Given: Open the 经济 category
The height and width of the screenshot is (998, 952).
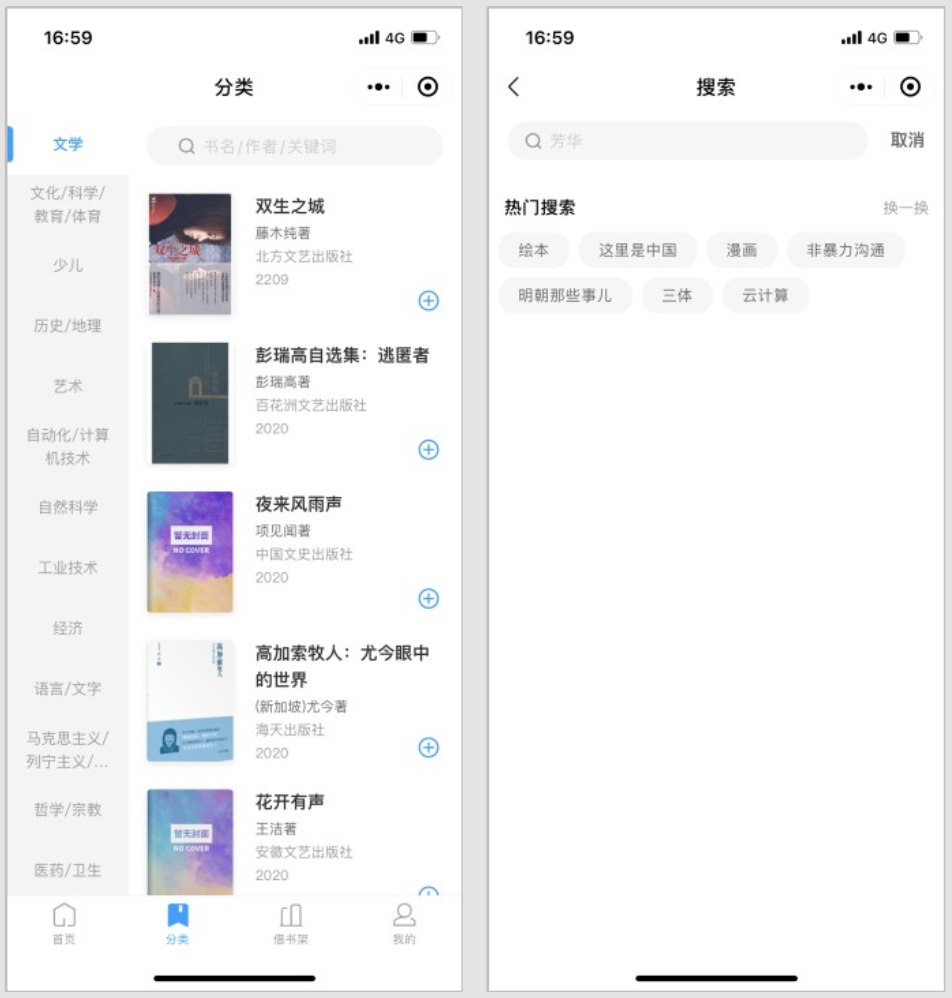Looking at the screenshot, I should pos(68,628).
